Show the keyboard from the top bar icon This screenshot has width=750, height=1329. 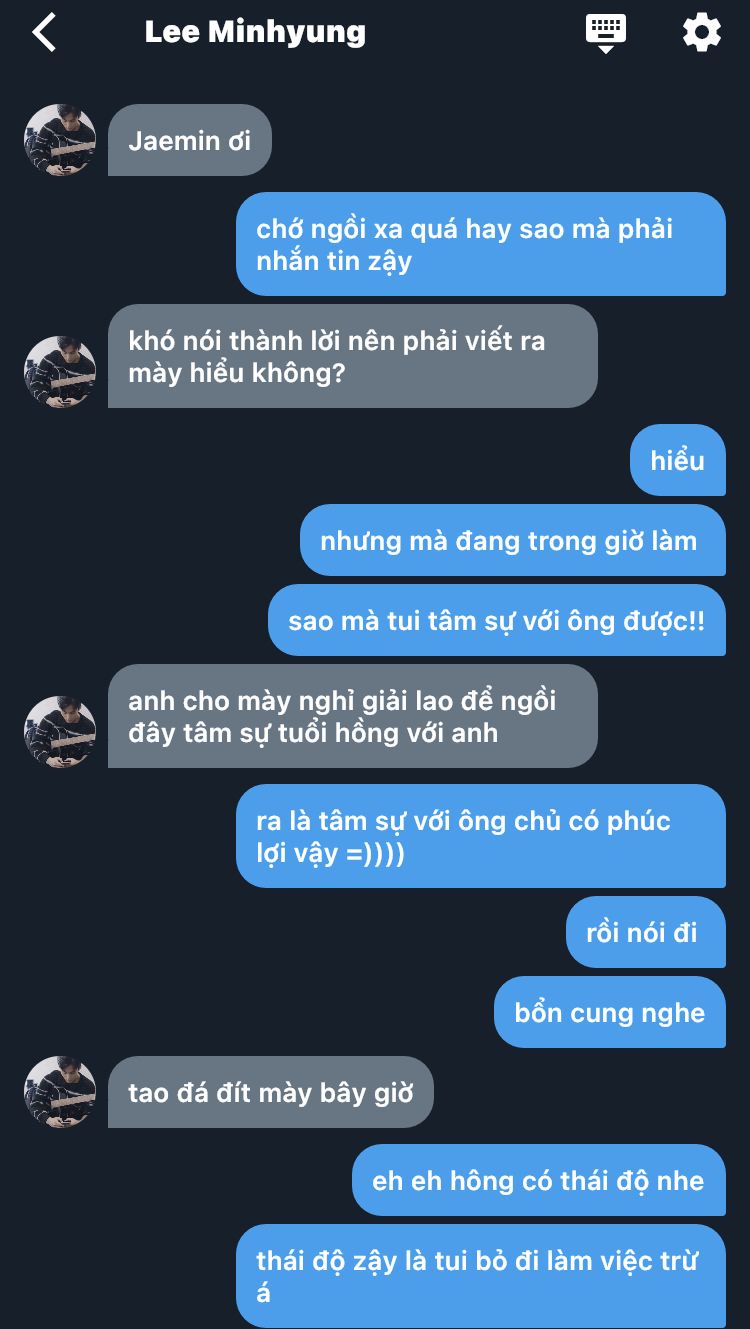(x=605, y=33)
